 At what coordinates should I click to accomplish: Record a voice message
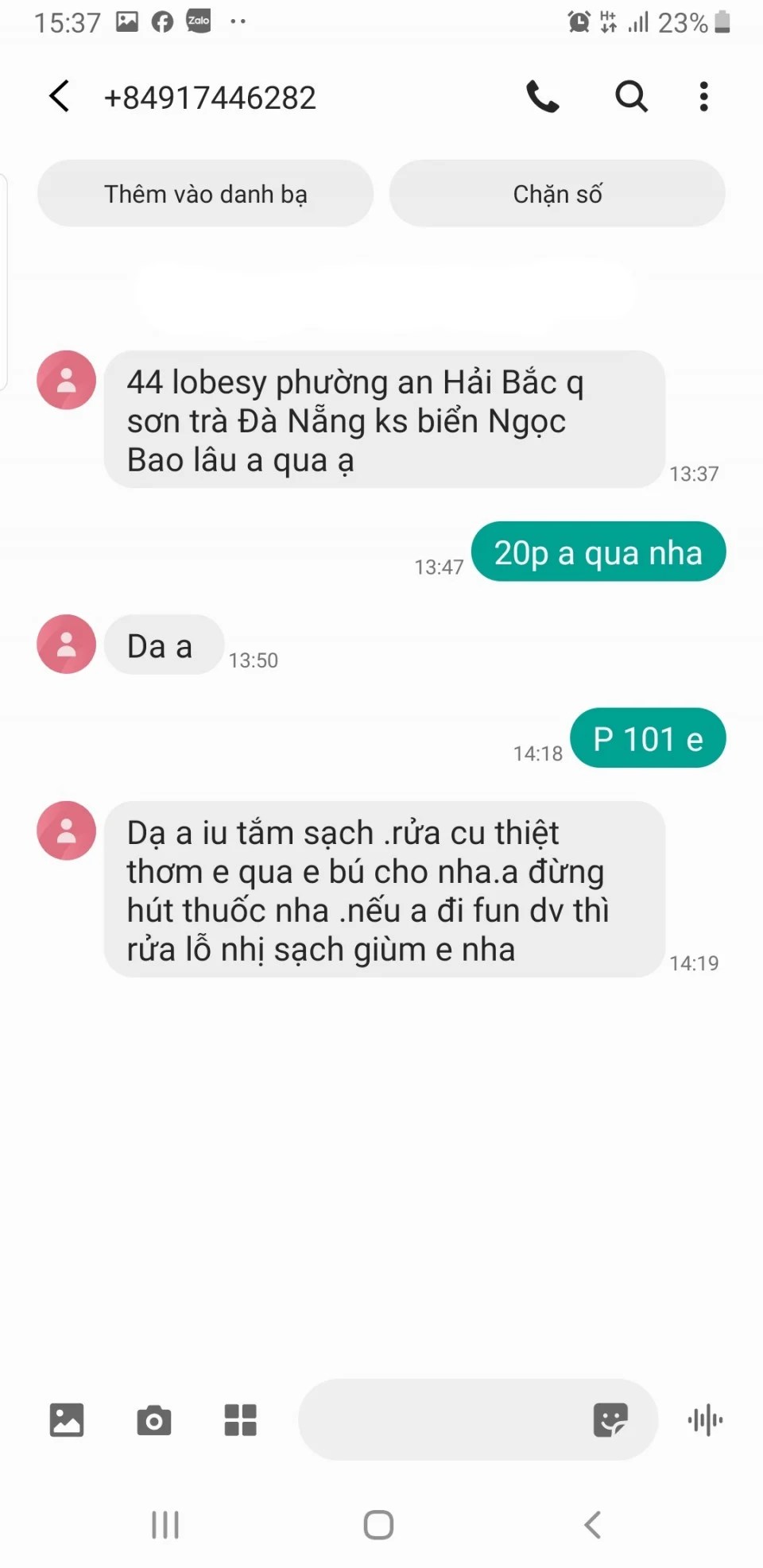pyautogui.click(x=705, y=1420)
